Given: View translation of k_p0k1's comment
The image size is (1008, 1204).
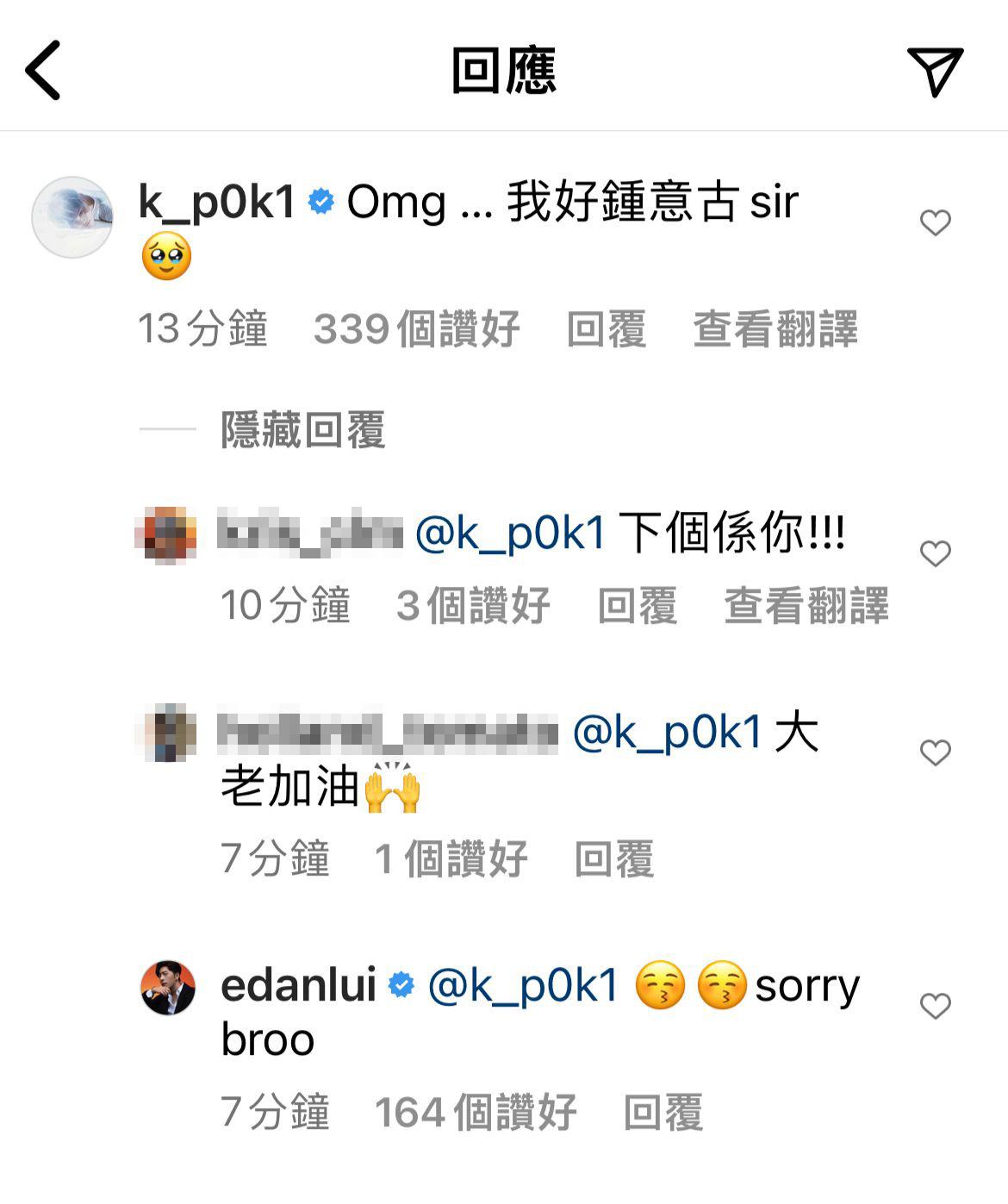Looking at the screenshot, I should coord(775,330).
